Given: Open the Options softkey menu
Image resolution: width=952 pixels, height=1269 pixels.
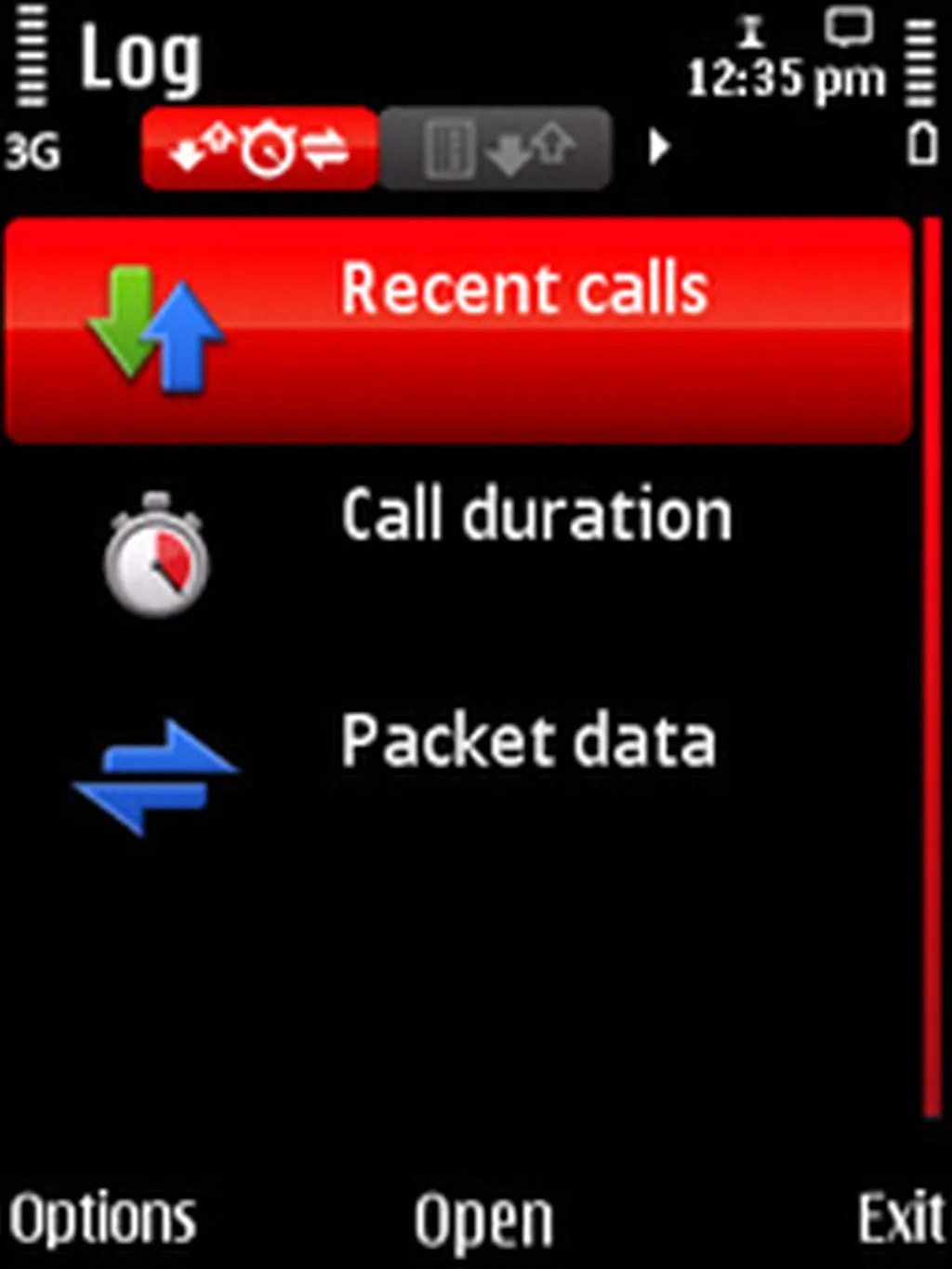Looking at the screenshot, I should click(102, 1218).
